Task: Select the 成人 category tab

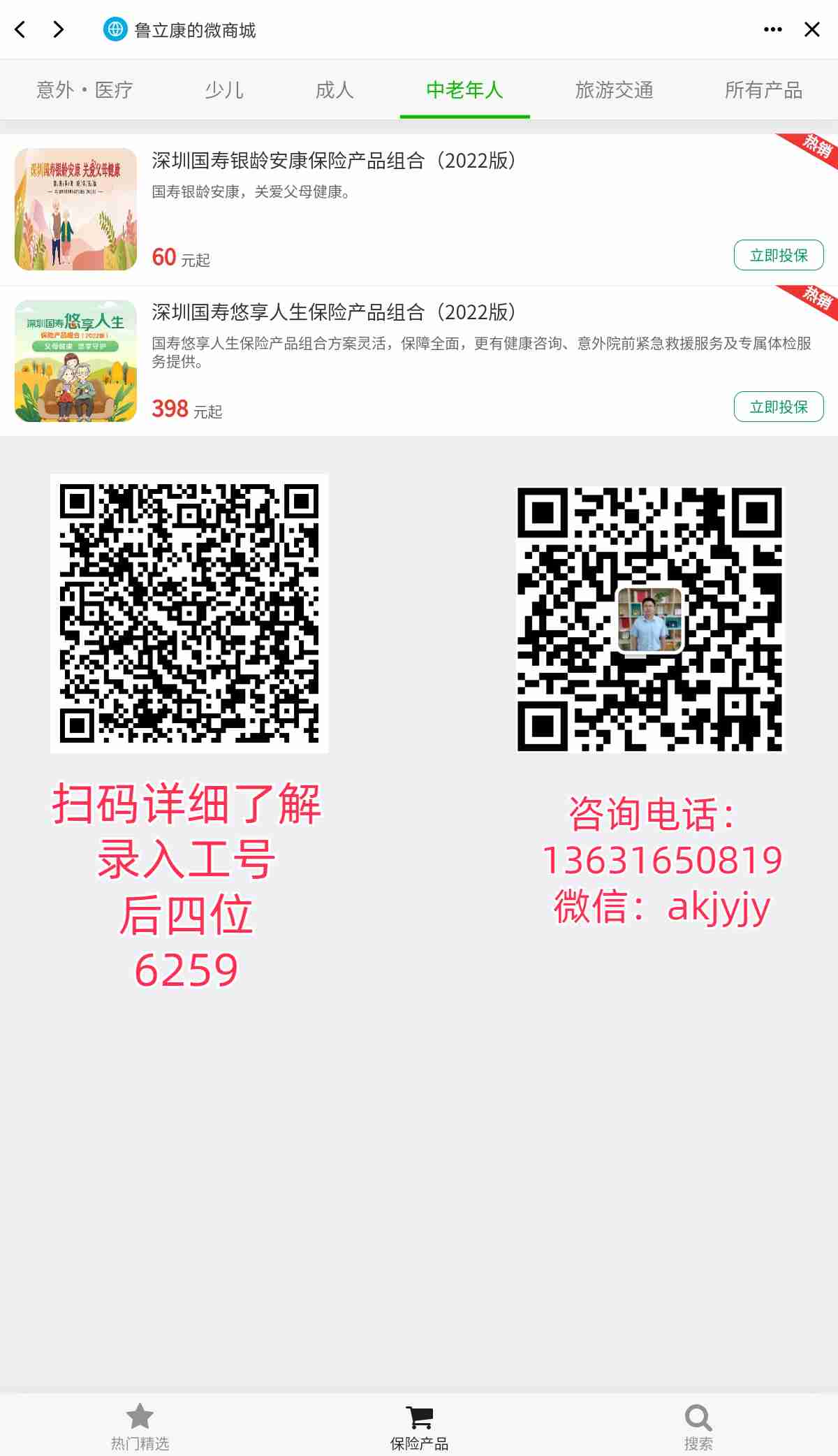Action: pyautogui.click(x=335, y=89)
